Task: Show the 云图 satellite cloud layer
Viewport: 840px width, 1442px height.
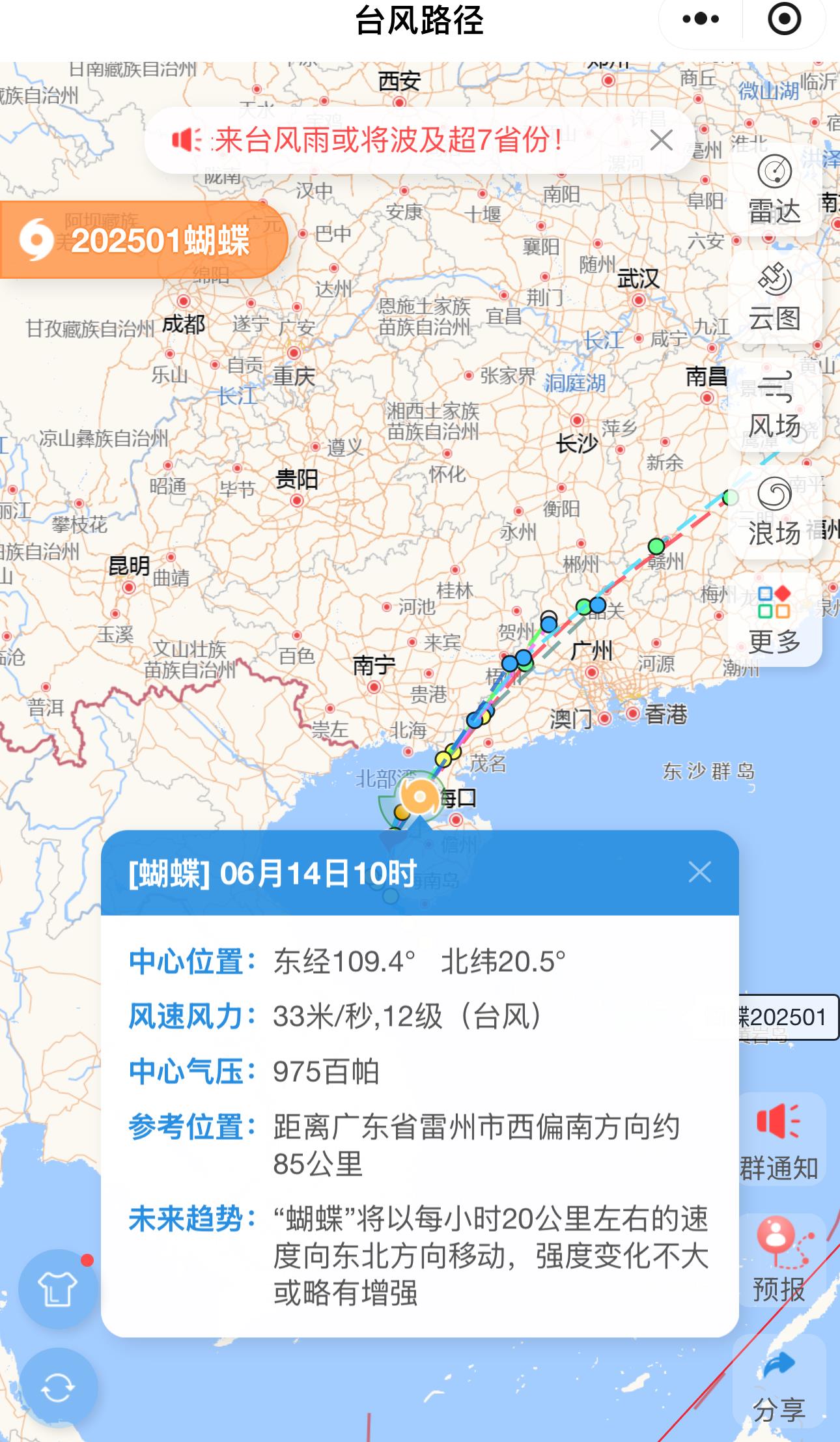Action: click(774, 297)
